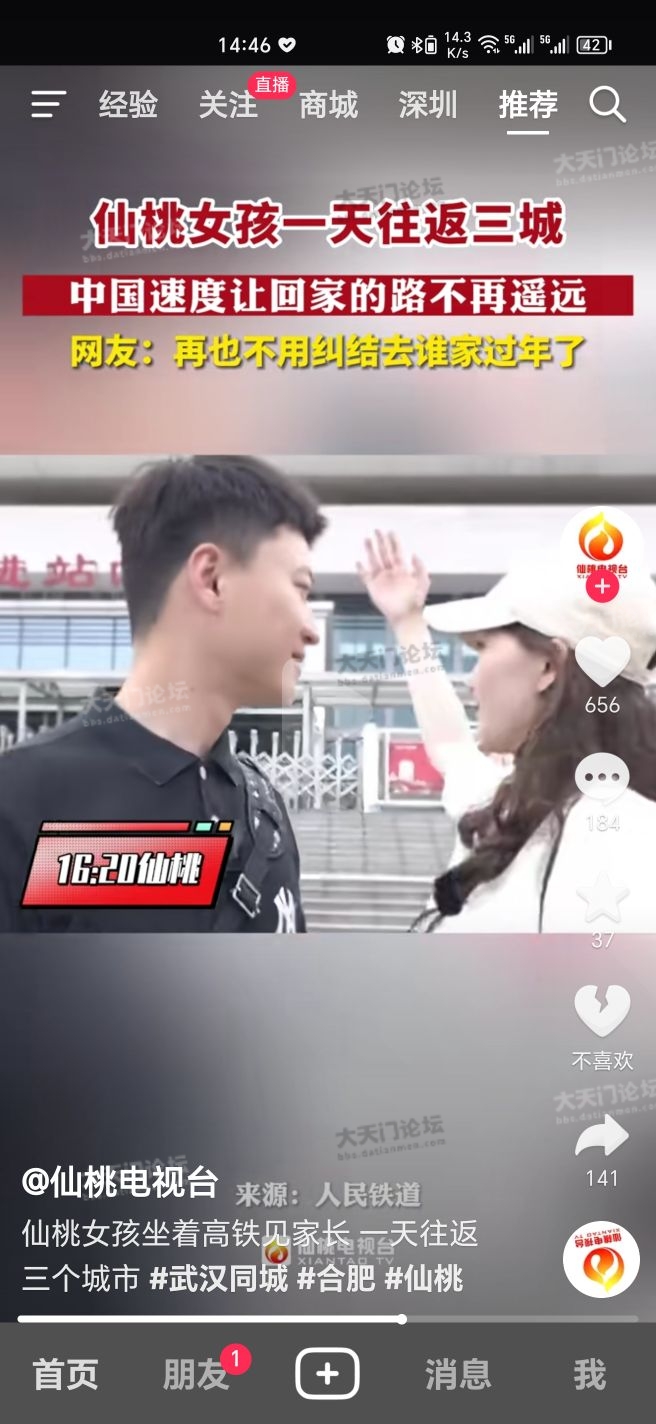Image resolution: width=656 pixels, height=1424 pixels.
Task: Mark the video as 不喜欢
Action: click(602, 1012)
